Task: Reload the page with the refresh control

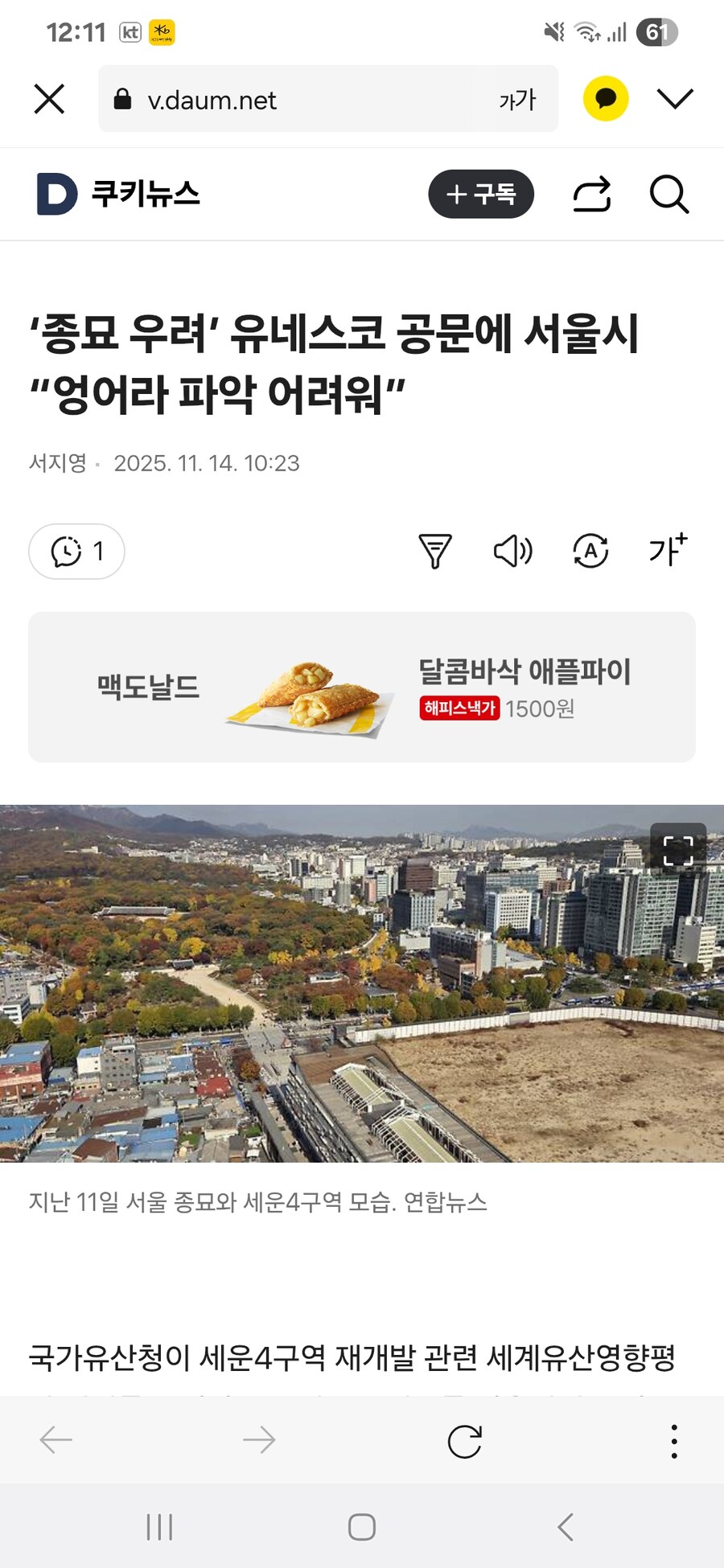Action: click(x=463, y=1441)
